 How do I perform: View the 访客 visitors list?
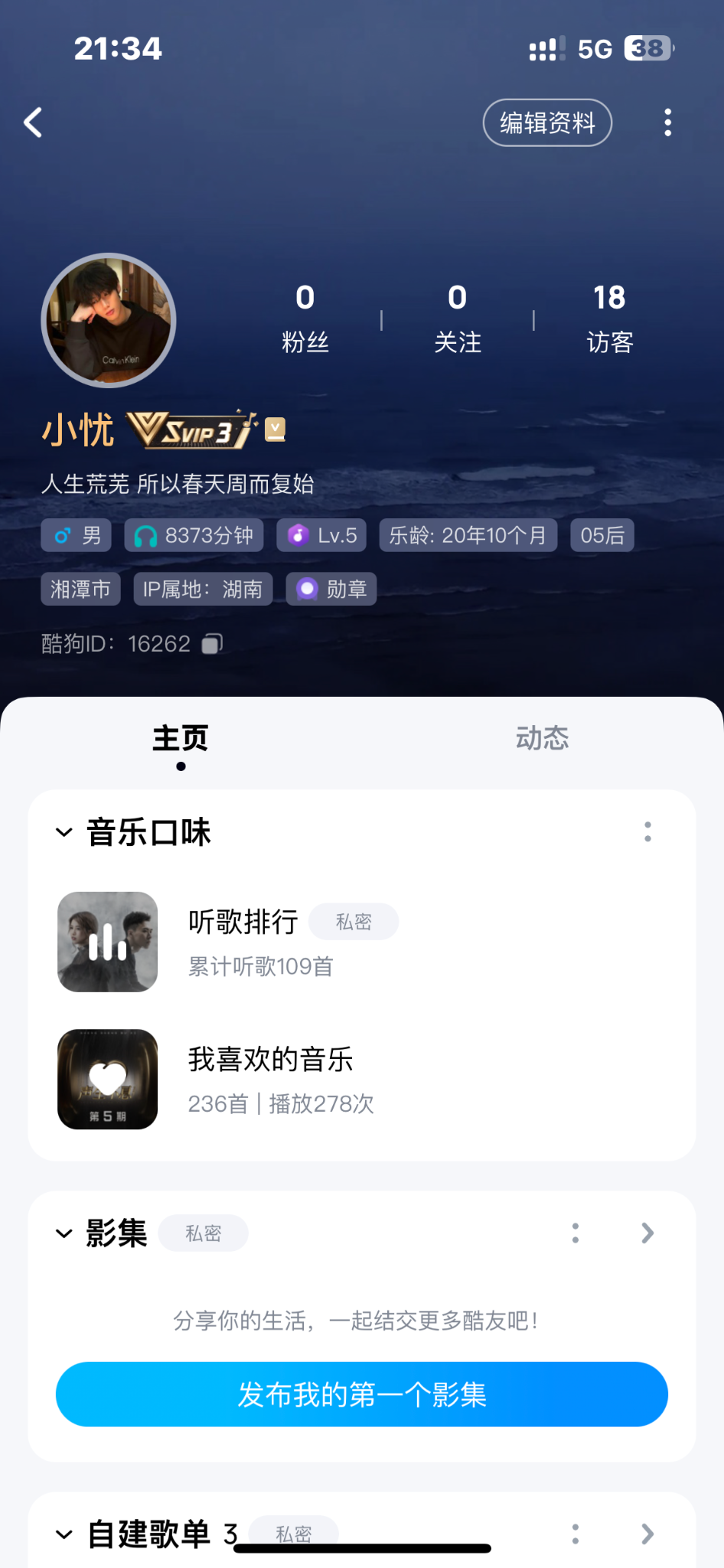pos(609,318)
